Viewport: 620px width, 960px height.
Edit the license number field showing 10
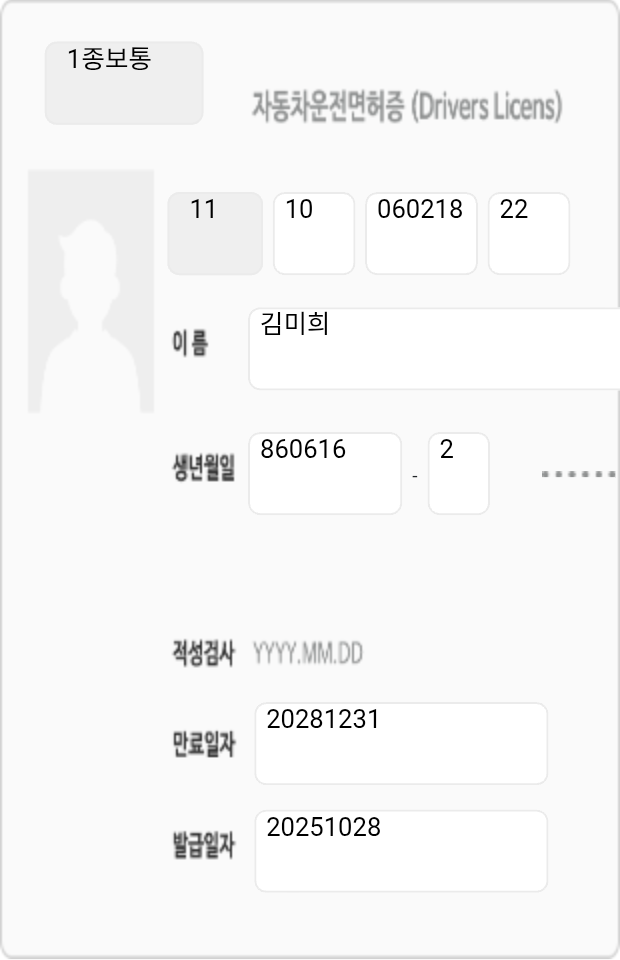(314, 233)
